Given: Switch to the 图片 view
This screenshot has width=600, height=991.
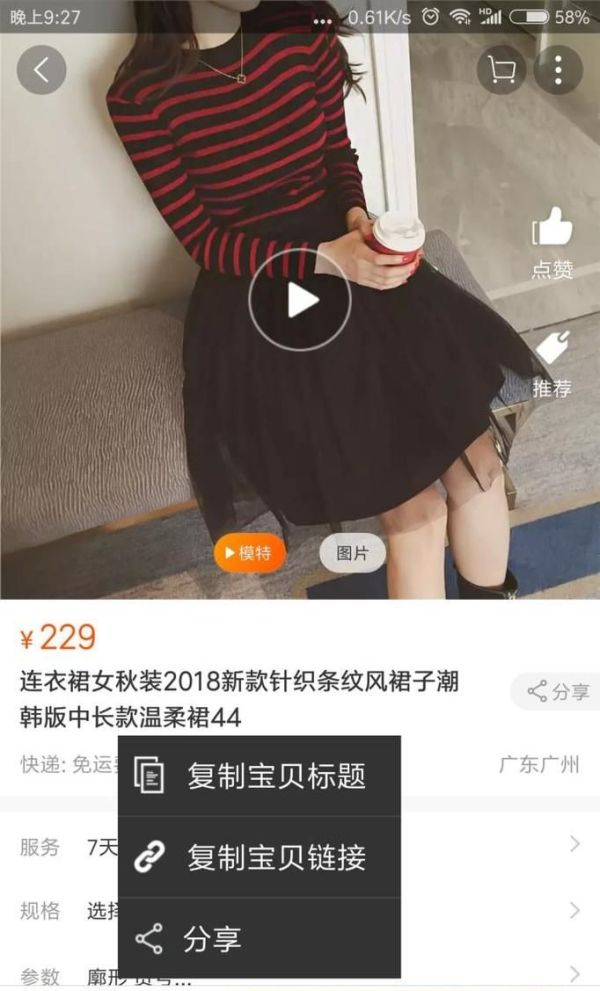Looking at the screenshot, I should [352, 553].
